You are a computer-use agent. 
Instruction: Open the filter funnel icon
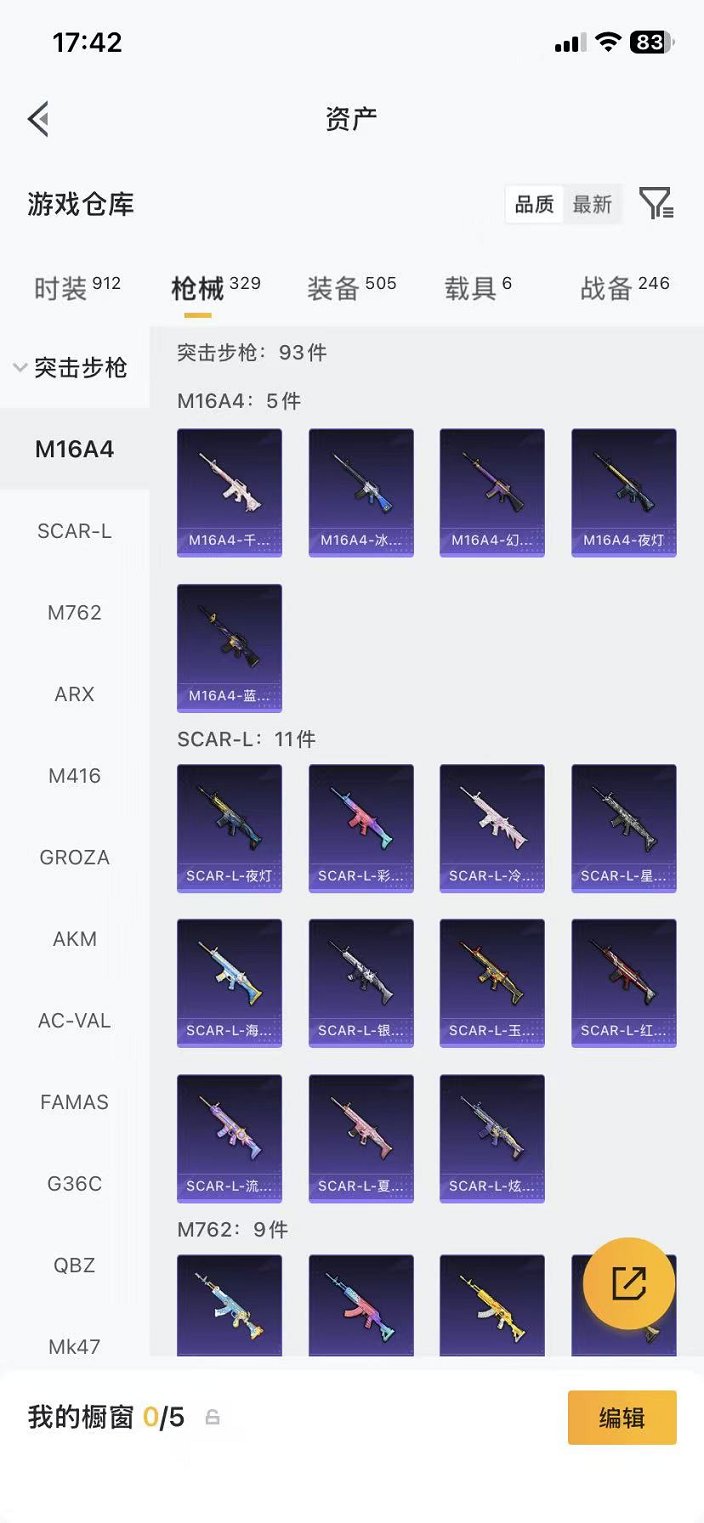pyautogui.click(x=656, y=204)
